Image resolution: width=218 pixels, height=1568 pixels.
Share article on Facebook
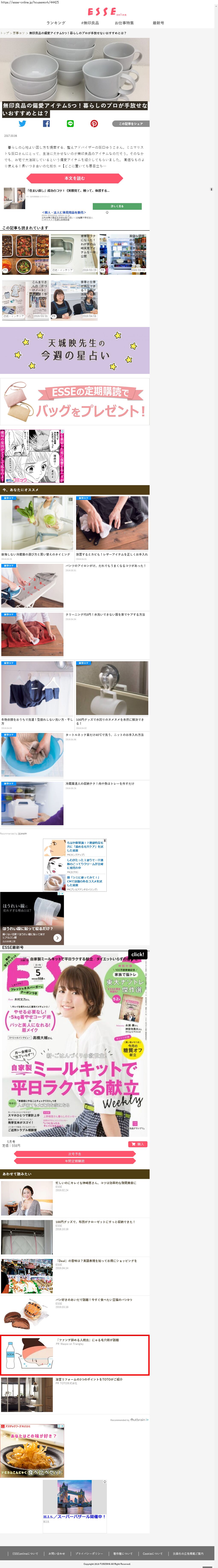(46, 123)
